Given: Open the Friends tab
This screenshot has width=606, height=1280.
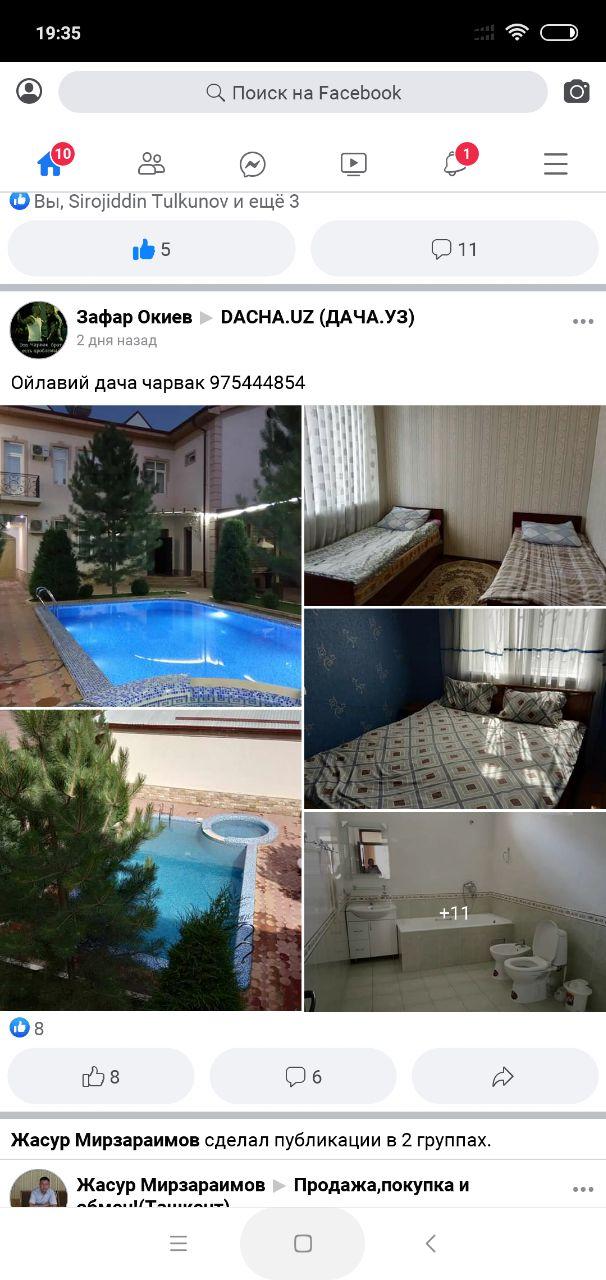Looking at the screenshot, I should (x=151, y=164).
